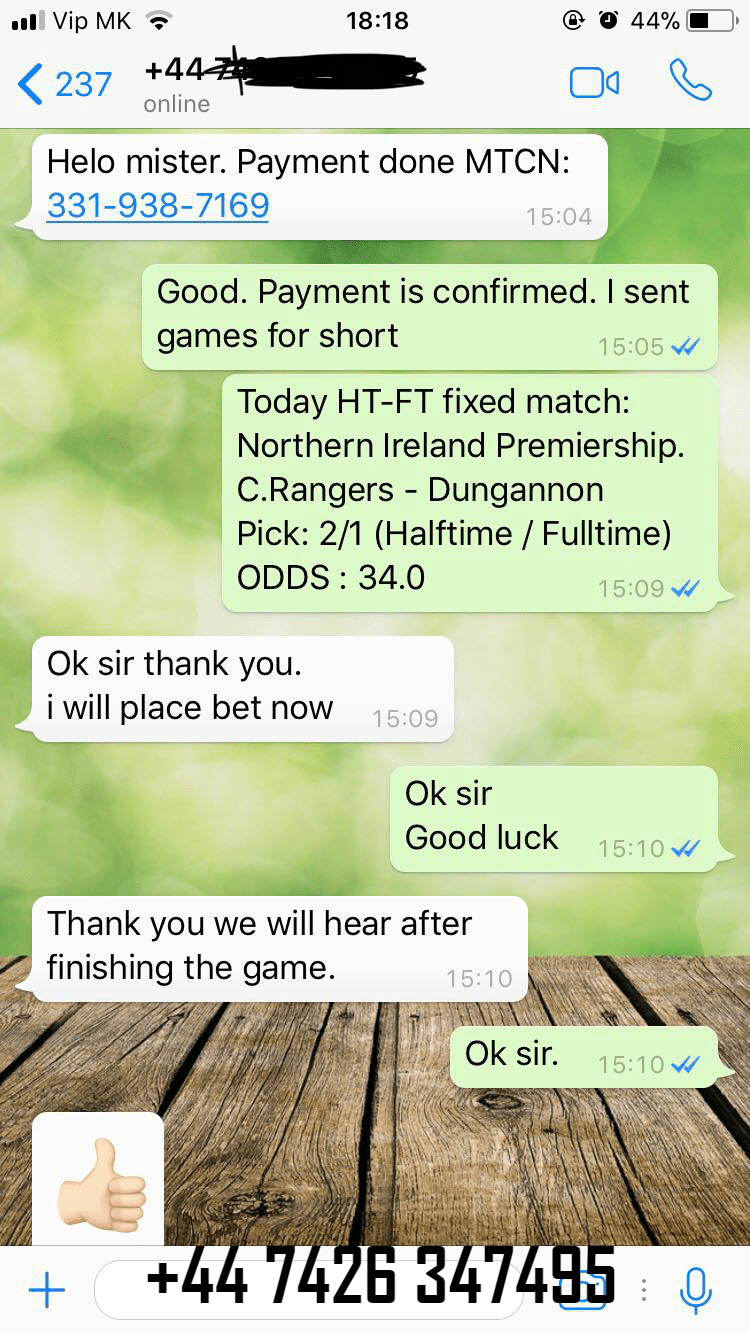This screenshot has width=750, height=1334.
Task: Start a voice call
Action: coord(690,81)
